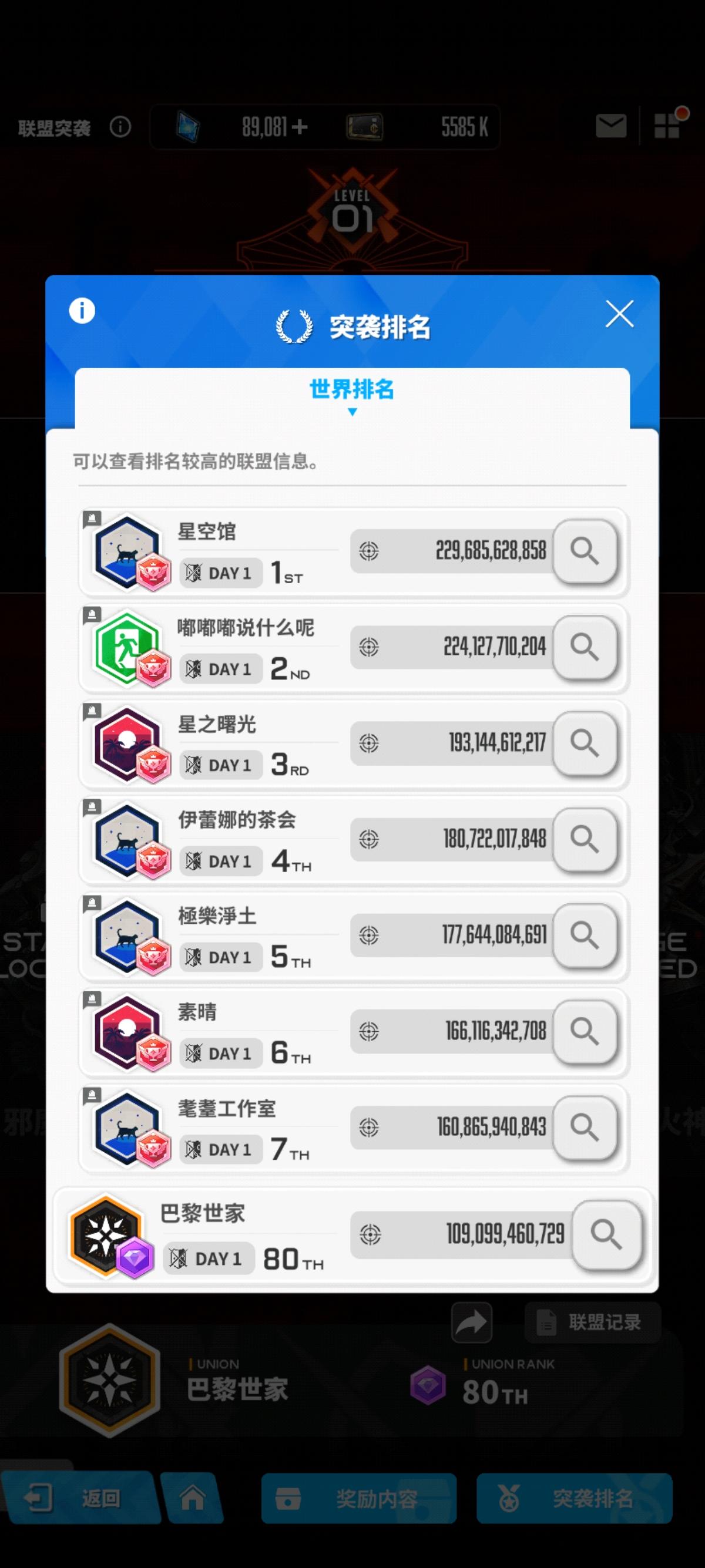Tap the info icon beside 联盟突袭 title

121,127
